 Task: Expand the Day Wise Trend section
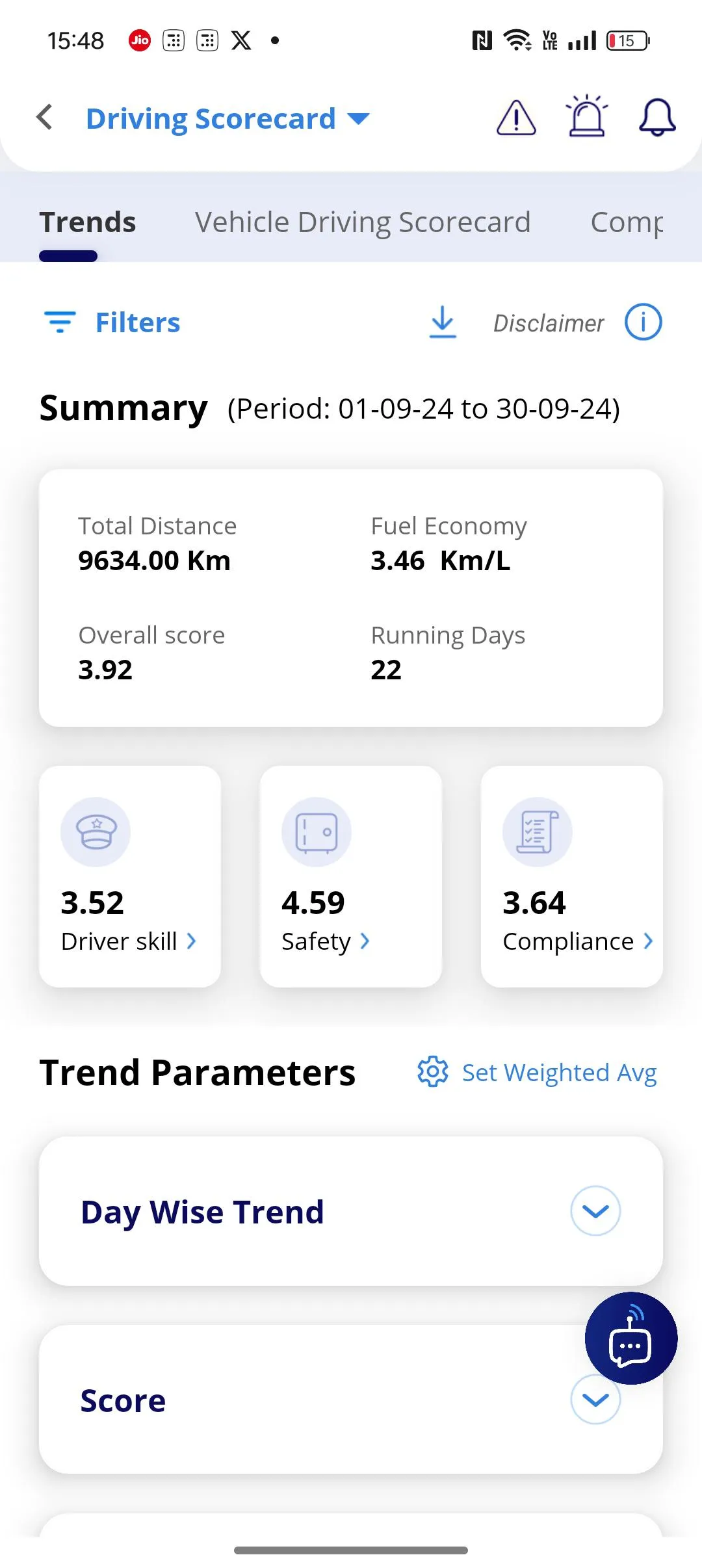[x=593, y=1210]
